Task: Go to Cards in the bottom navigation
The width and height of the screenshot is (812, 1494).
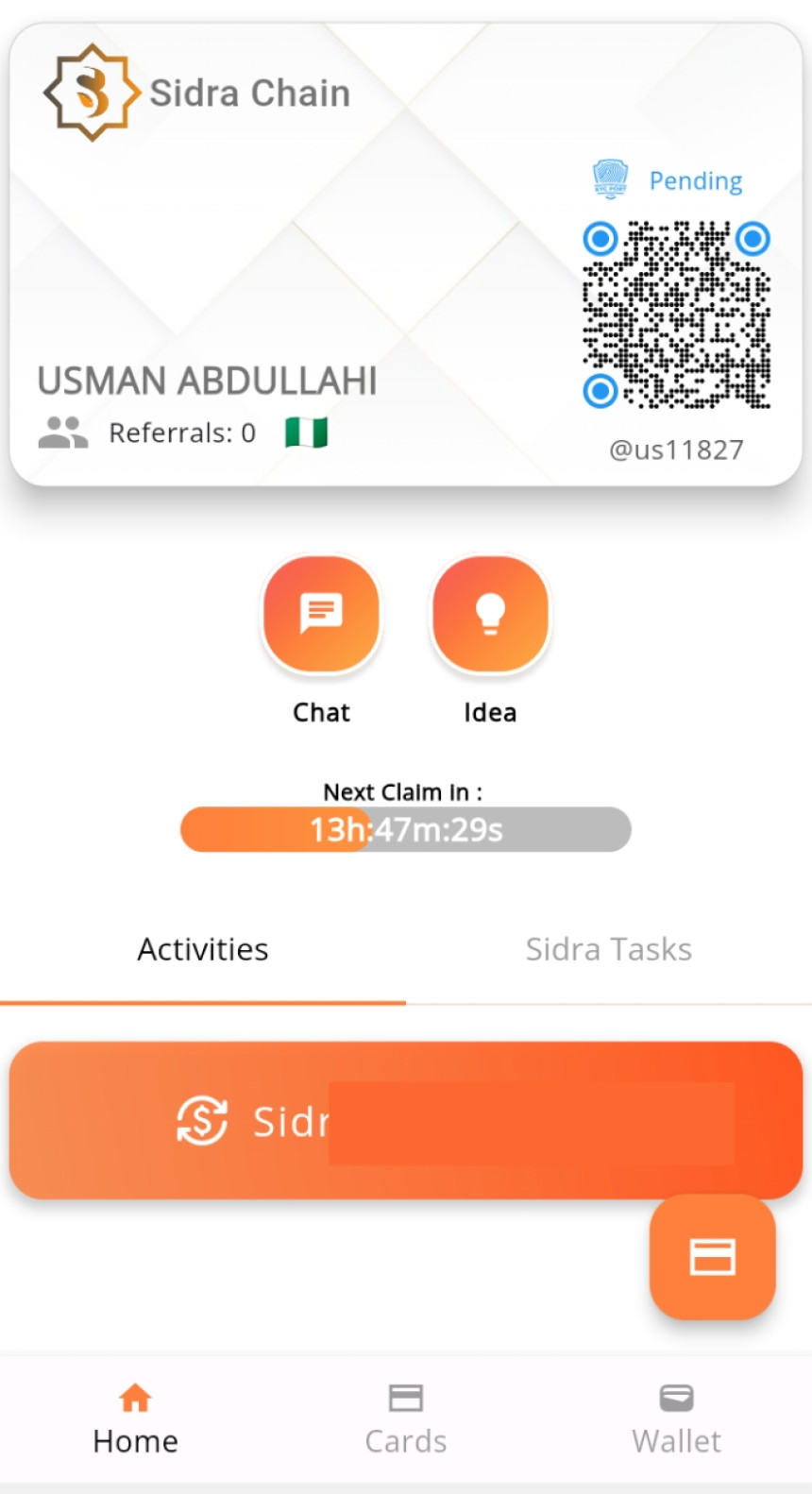Action: click(406, 1419)
